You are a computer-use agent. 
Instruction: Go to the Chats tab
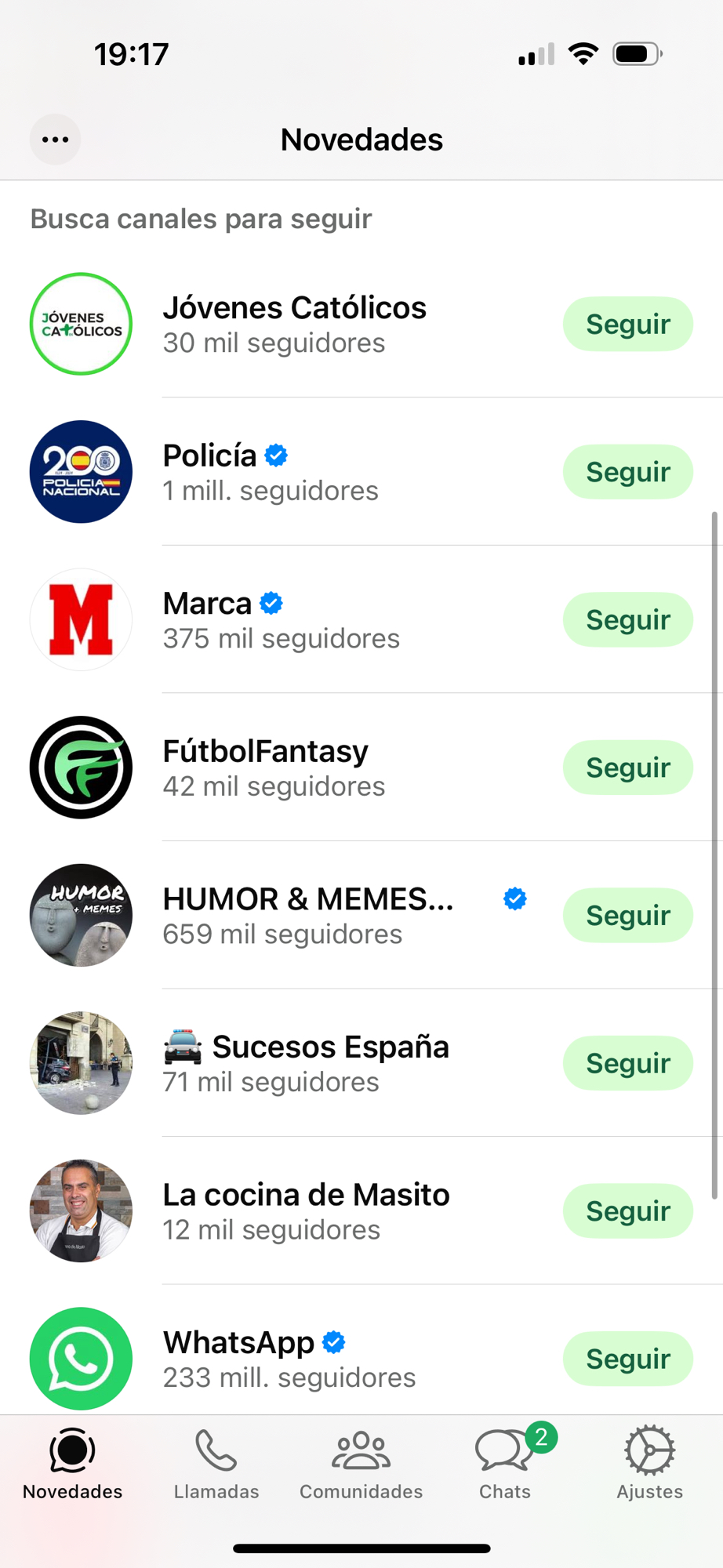(505, 1463)
